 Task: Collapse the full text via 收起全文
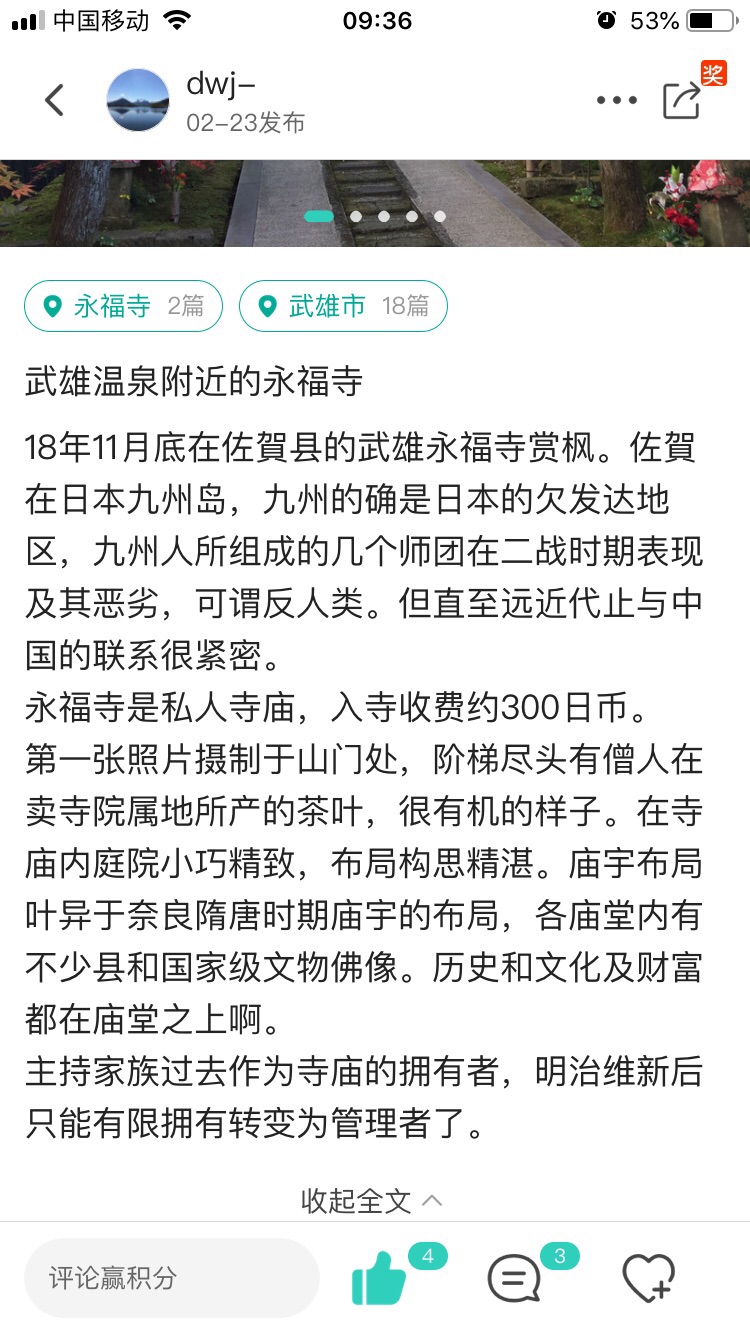tap(371, 1201)
